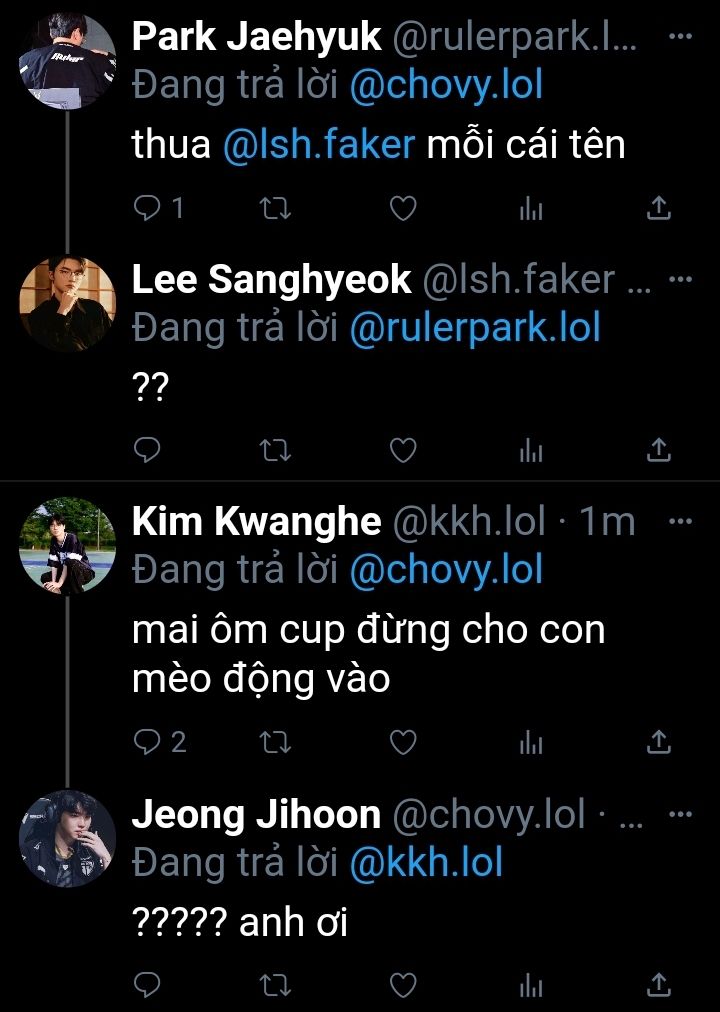Open the @lsh.faker mention link

[x=319, y=145]
